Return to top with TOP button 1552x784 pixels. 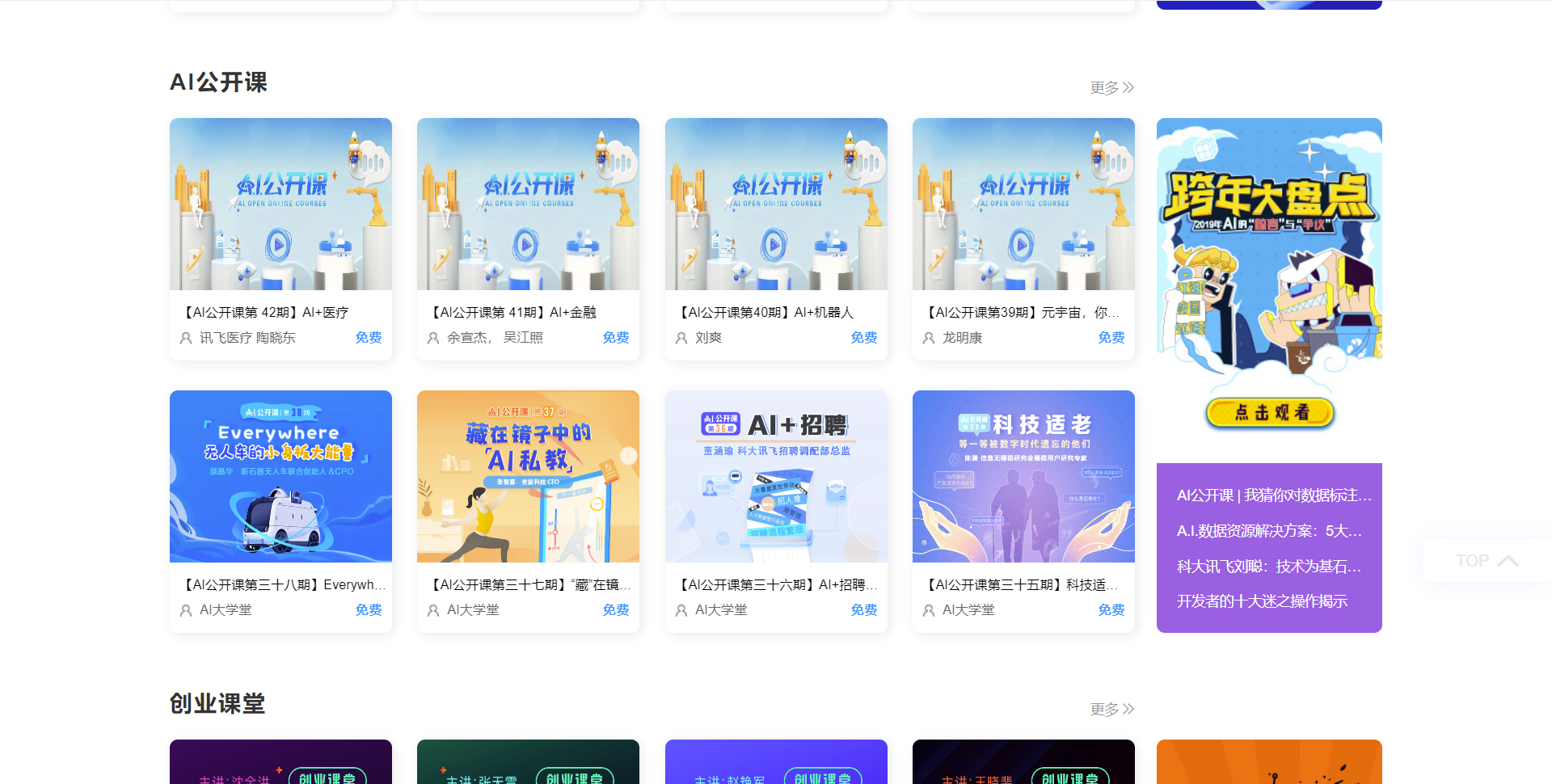pyautogui.click(x=1486, y=561)
